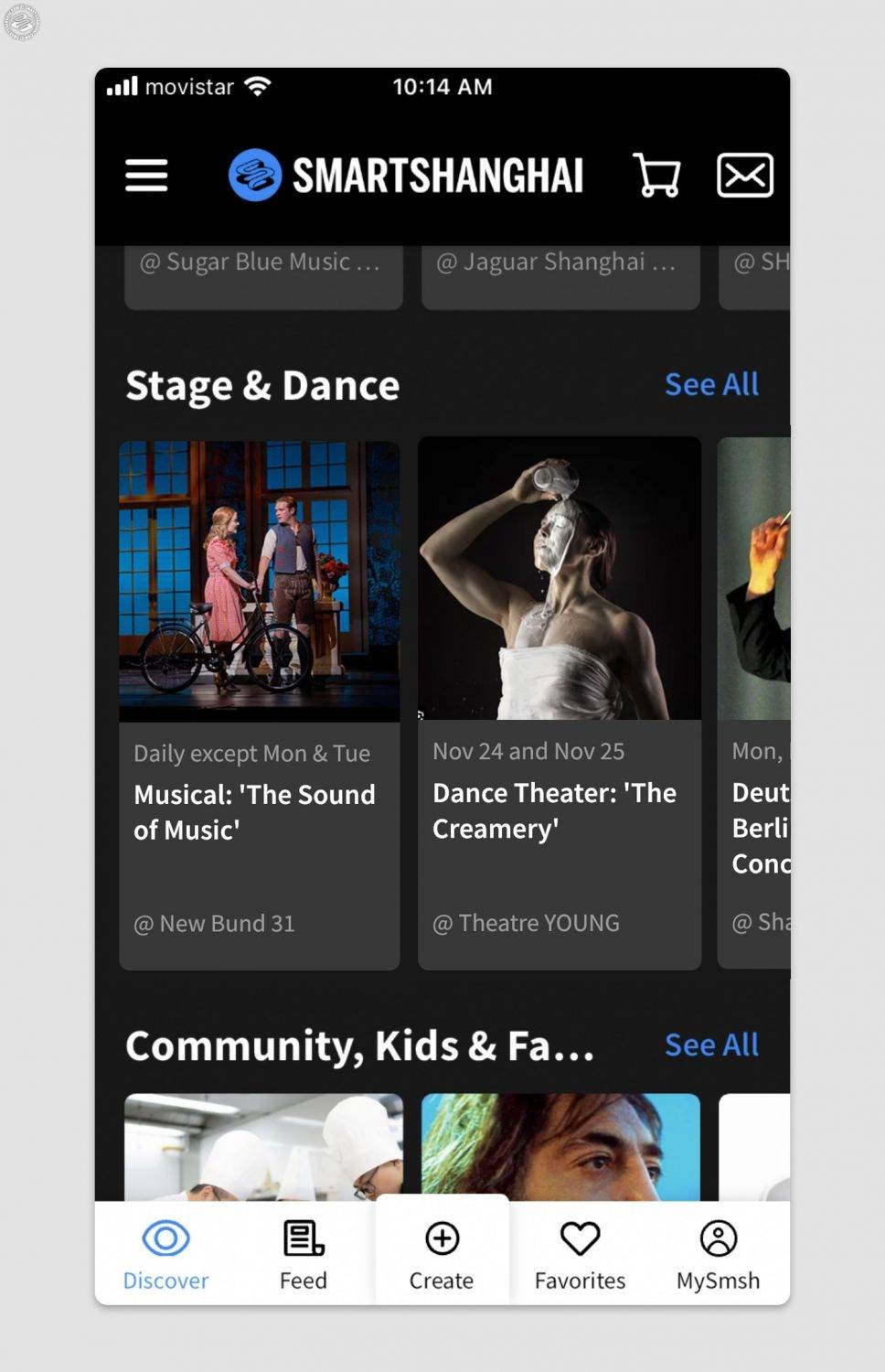Open the shopping cart
Screen dimensions: 885x1372
tap(655, 176)
